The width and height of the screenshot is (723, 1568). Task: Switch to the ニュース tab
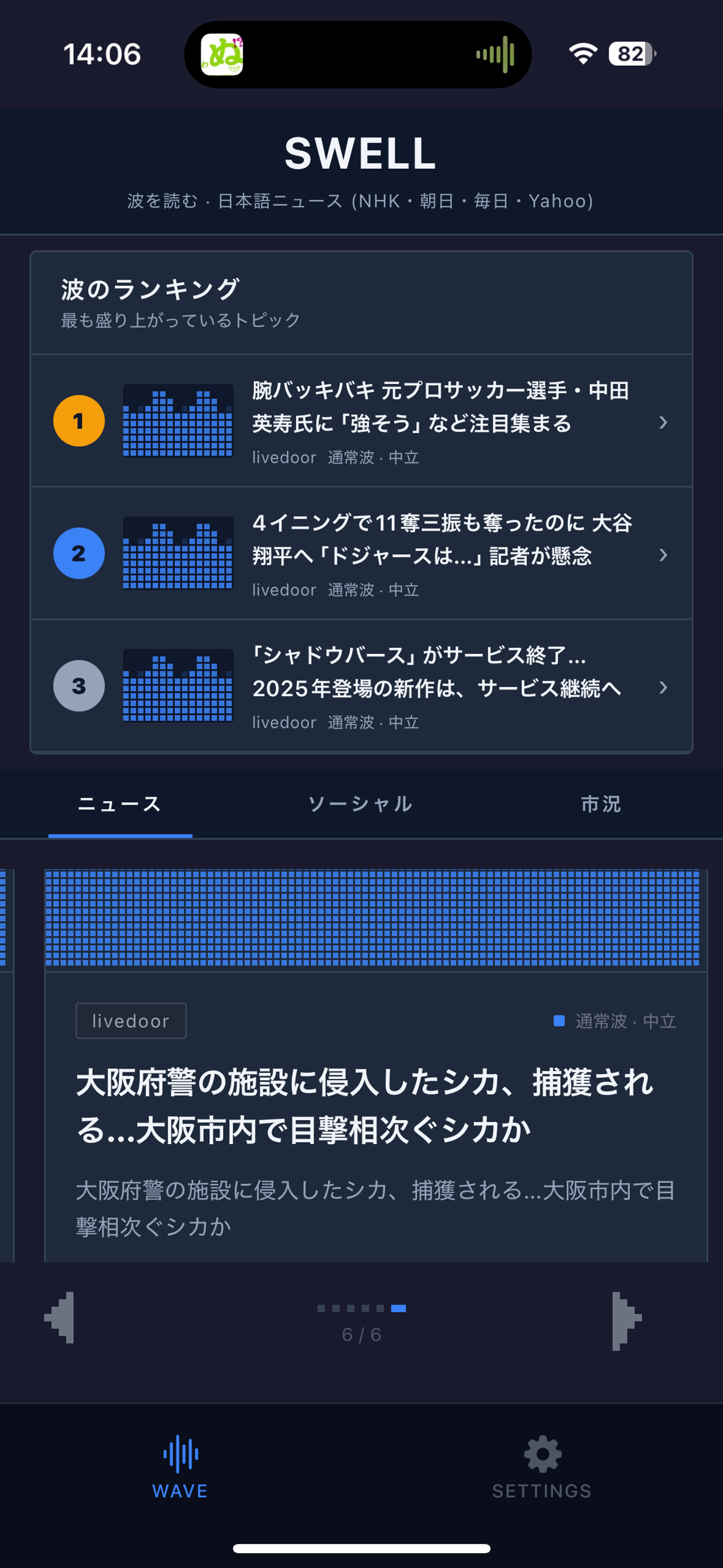point(120,804)
